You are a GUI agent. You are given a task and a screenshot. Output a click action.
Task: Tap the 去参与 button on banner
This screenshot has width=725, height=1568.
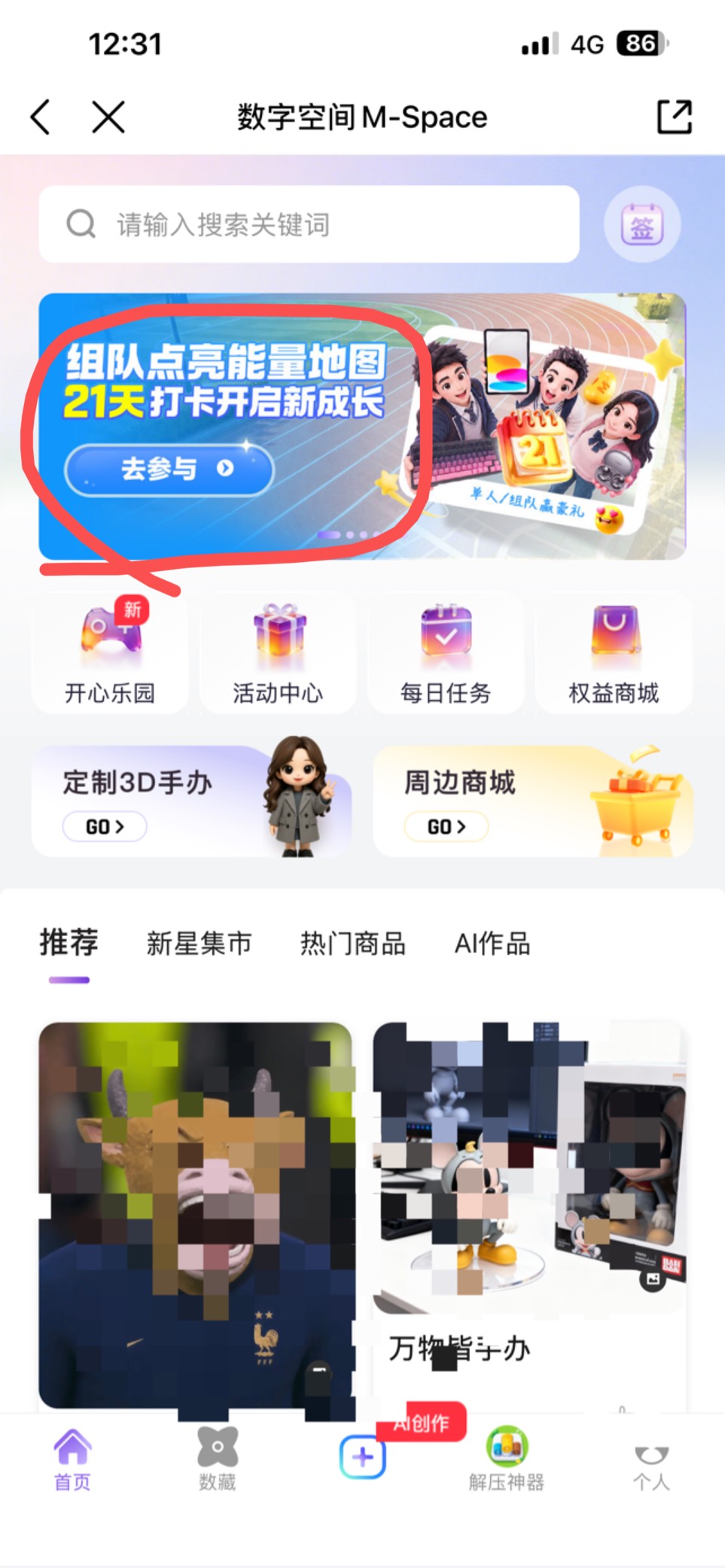pyautogui.click(x=169, y=469)
